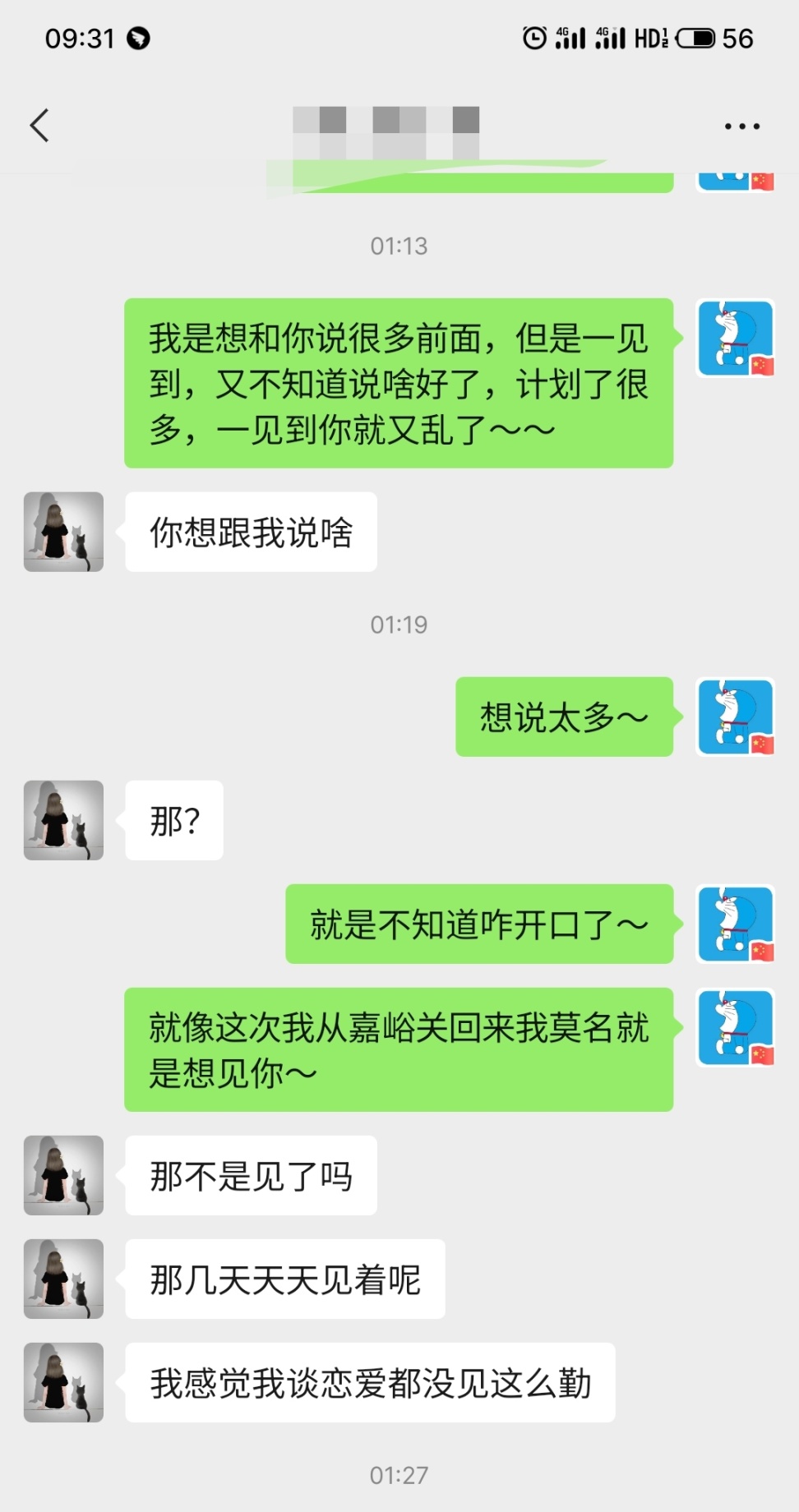View profile from avatar beside "那不是见了吗"

point(63,1175)
